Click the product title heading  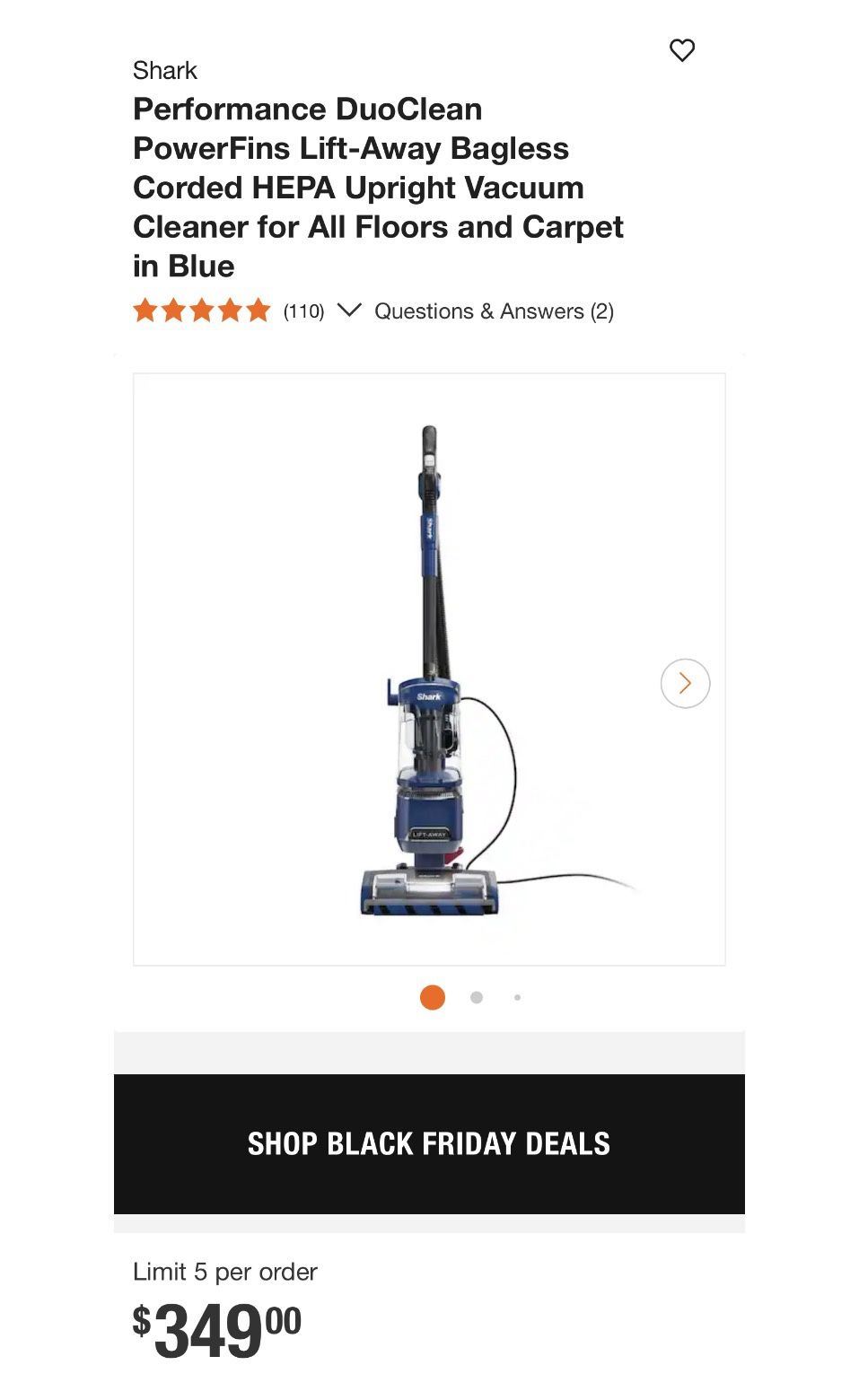(x=379, y=188)
